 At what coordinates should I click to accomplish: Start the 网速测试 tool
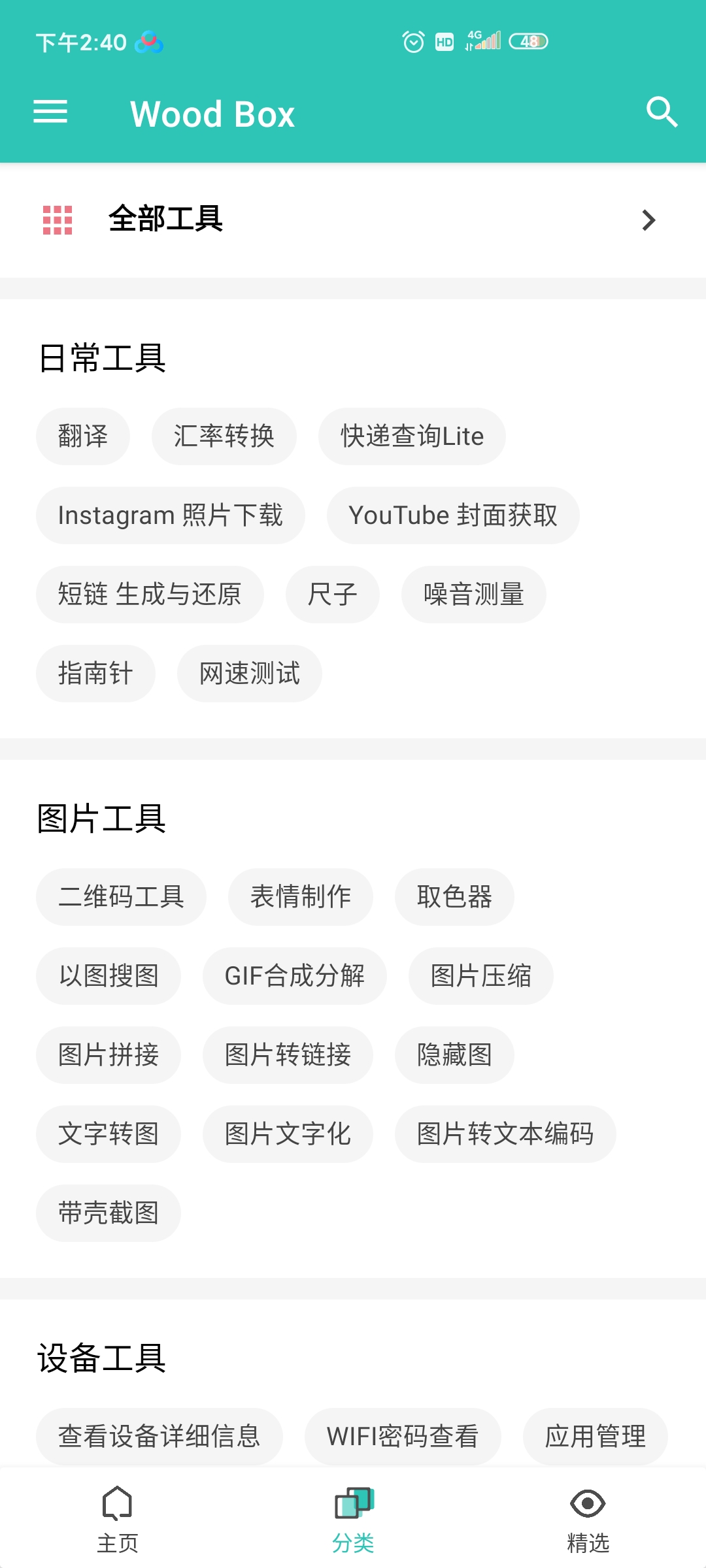249,674
